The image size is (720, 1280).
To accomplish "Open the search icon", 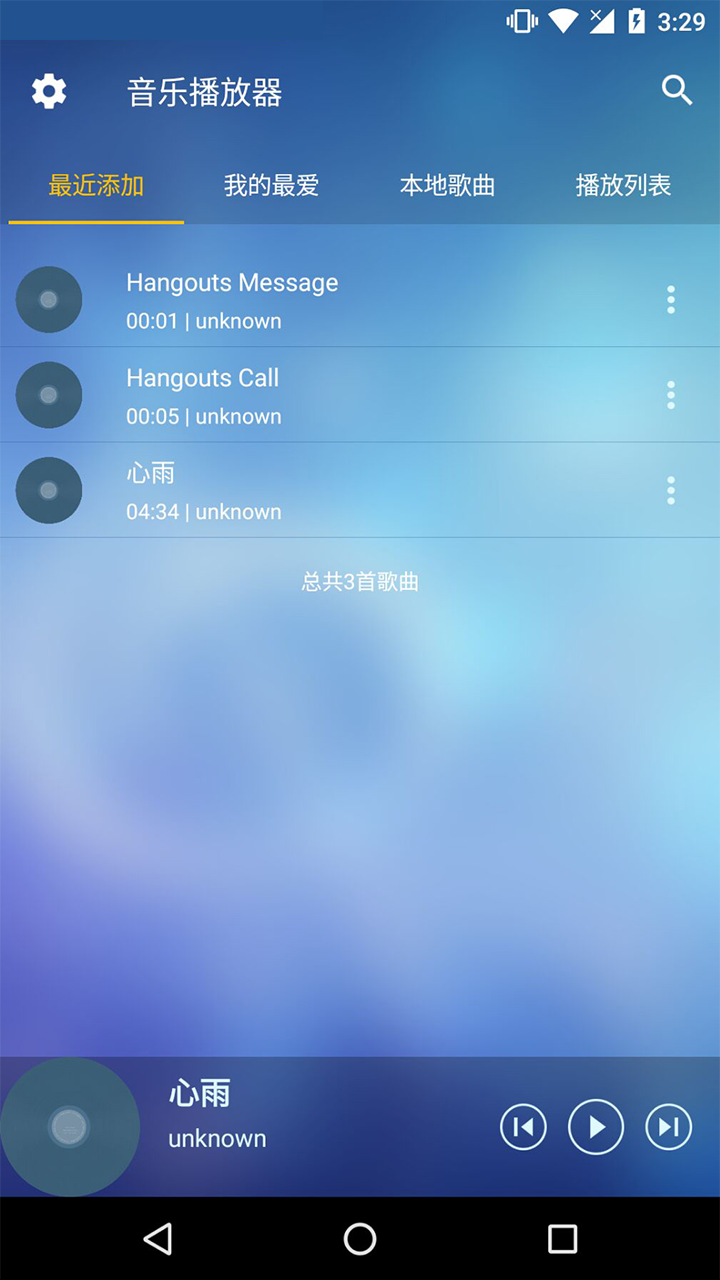I will [x=677, y=91].
